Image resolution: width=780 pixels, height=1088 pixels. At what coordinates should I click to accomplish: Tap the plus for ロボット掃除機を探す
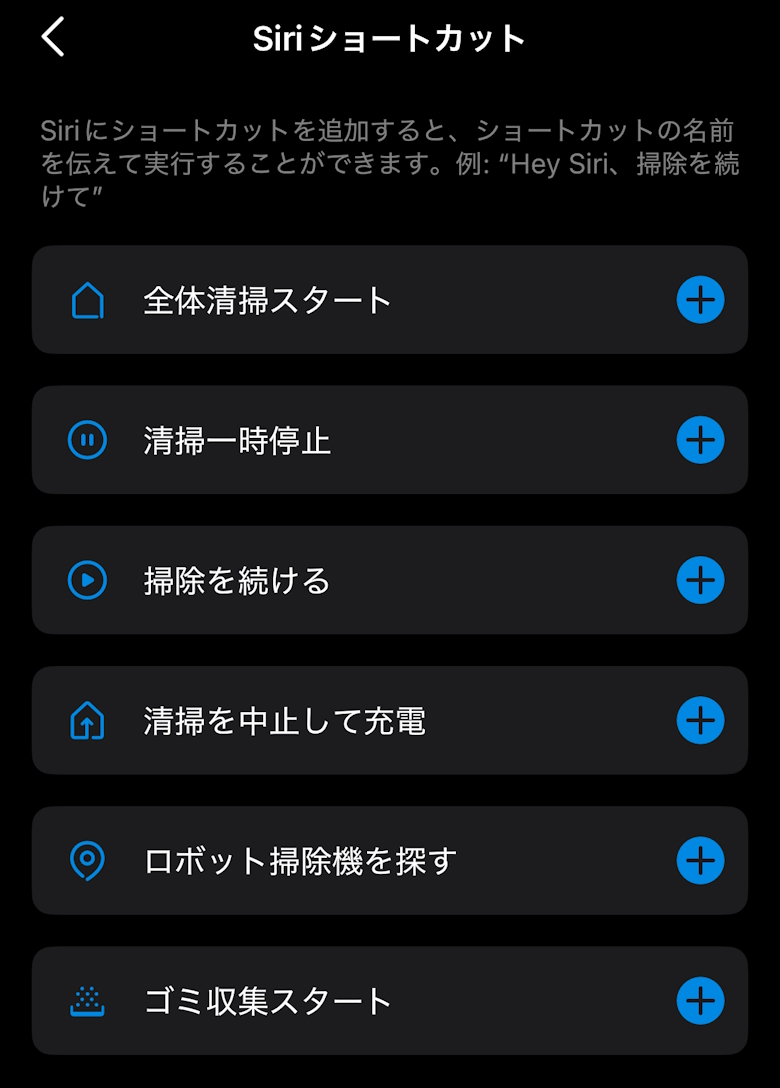700,860
